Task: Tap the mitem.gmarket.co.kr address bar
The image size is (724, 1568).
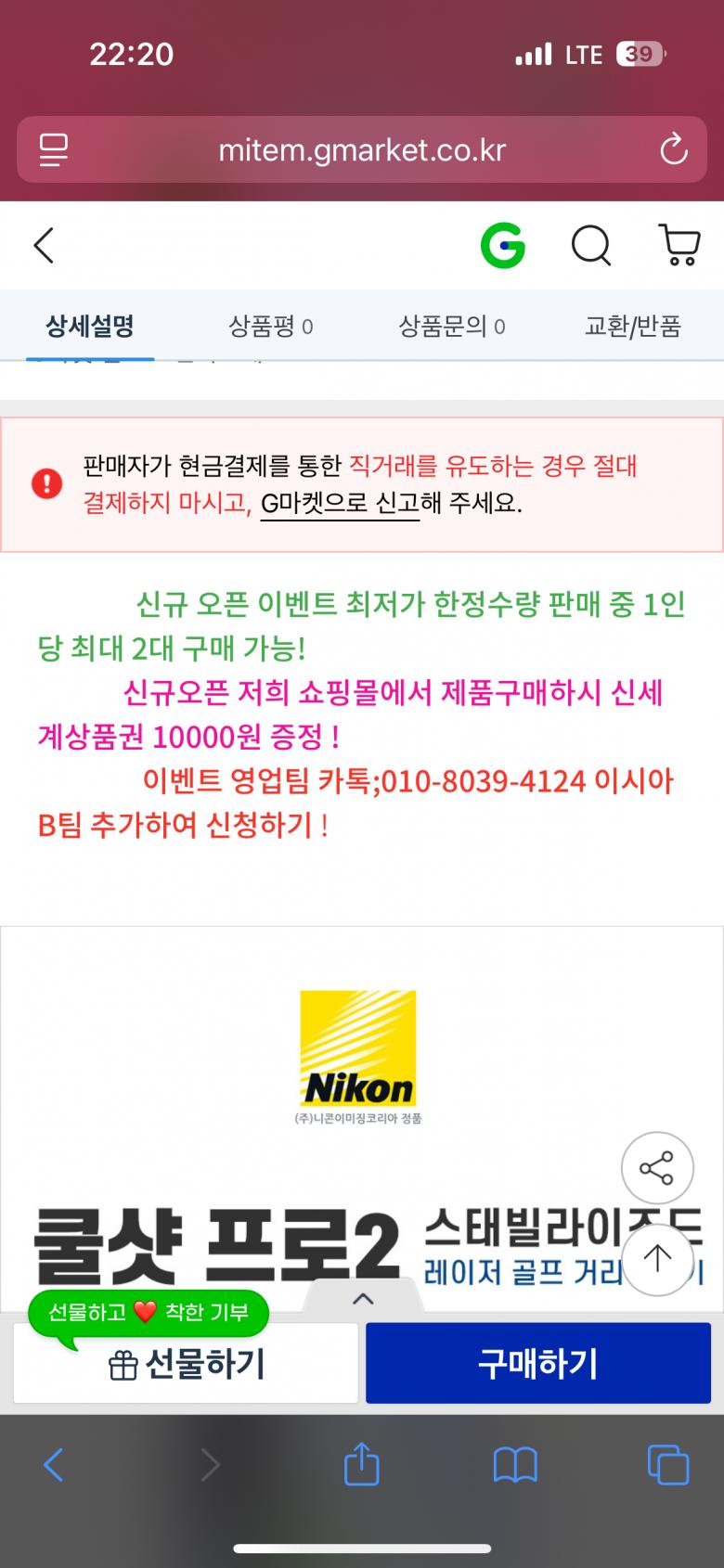Action: (362, 149)
